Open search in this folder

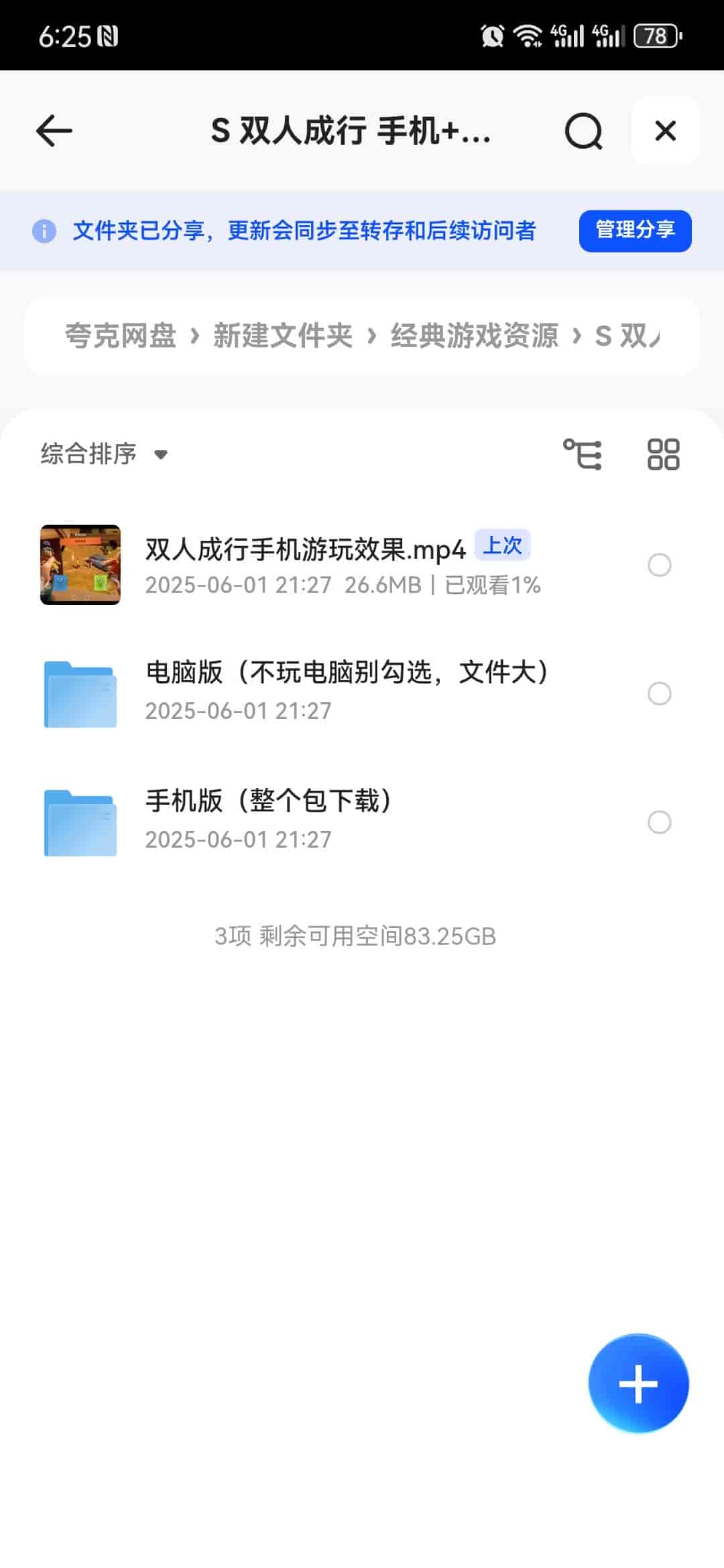(x=583, y=131)
